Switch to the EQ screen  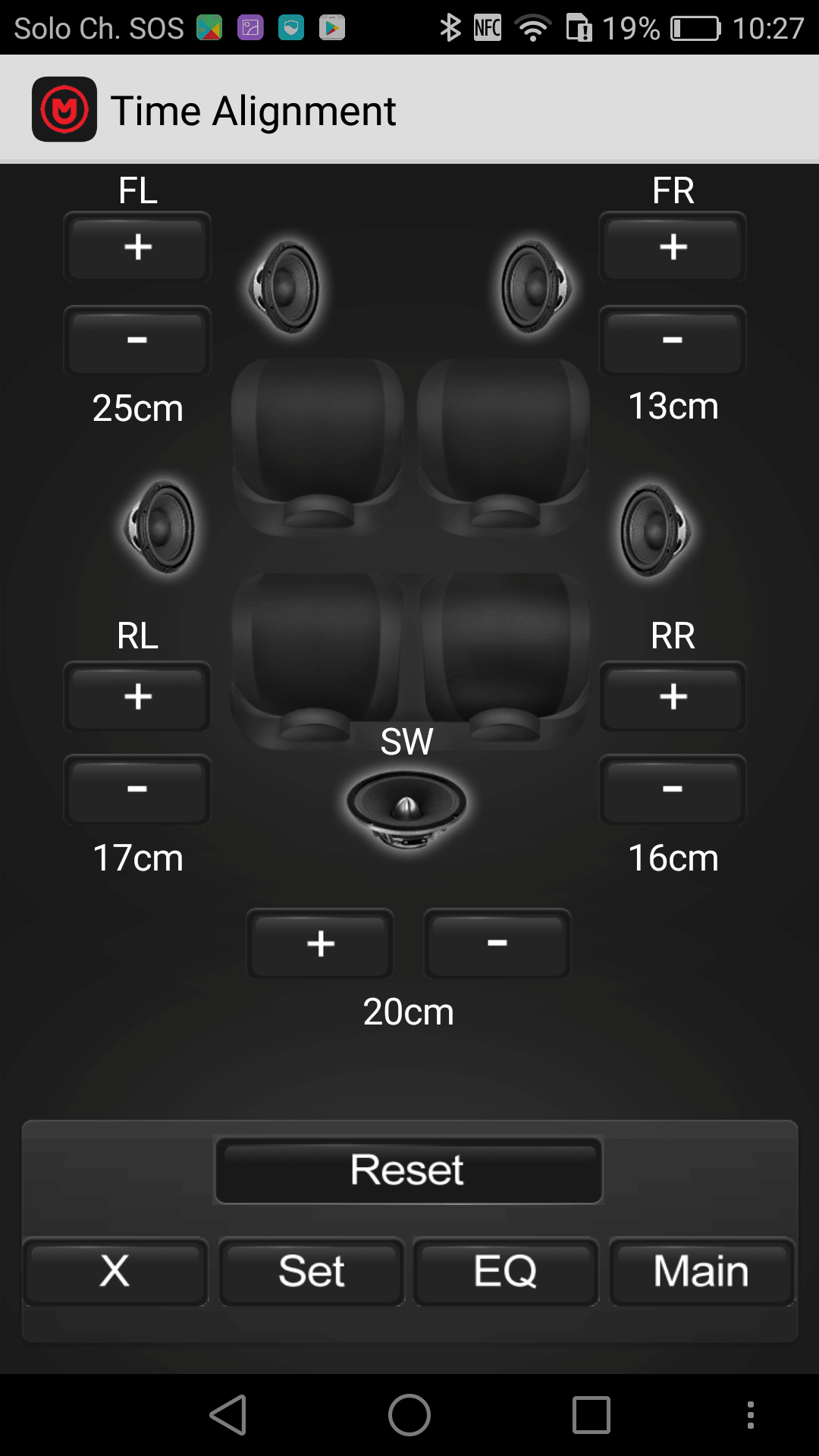(506, 1271)
